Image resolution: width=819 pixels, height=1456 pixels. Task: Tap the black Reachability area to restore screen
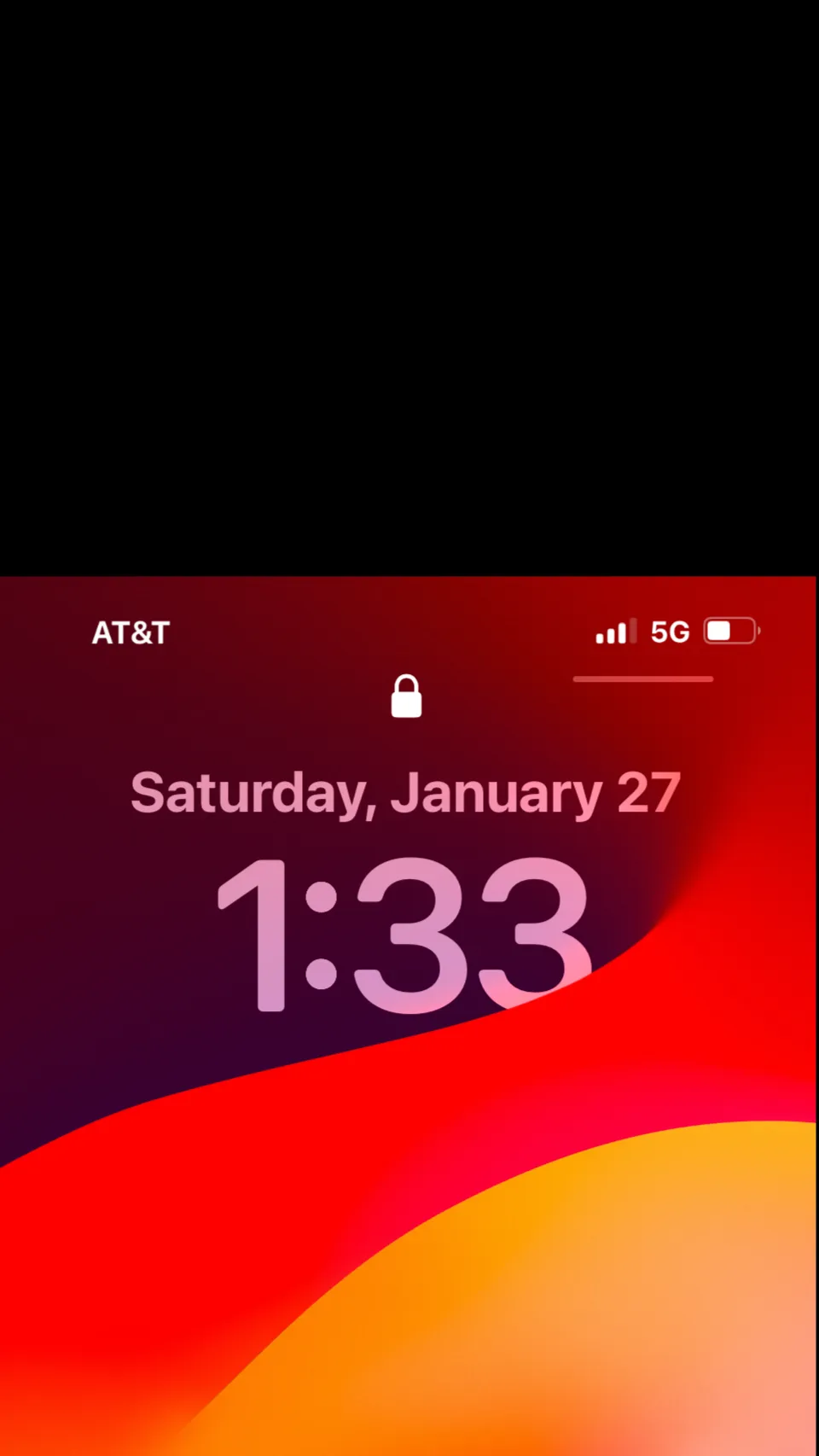click(409, 286)
